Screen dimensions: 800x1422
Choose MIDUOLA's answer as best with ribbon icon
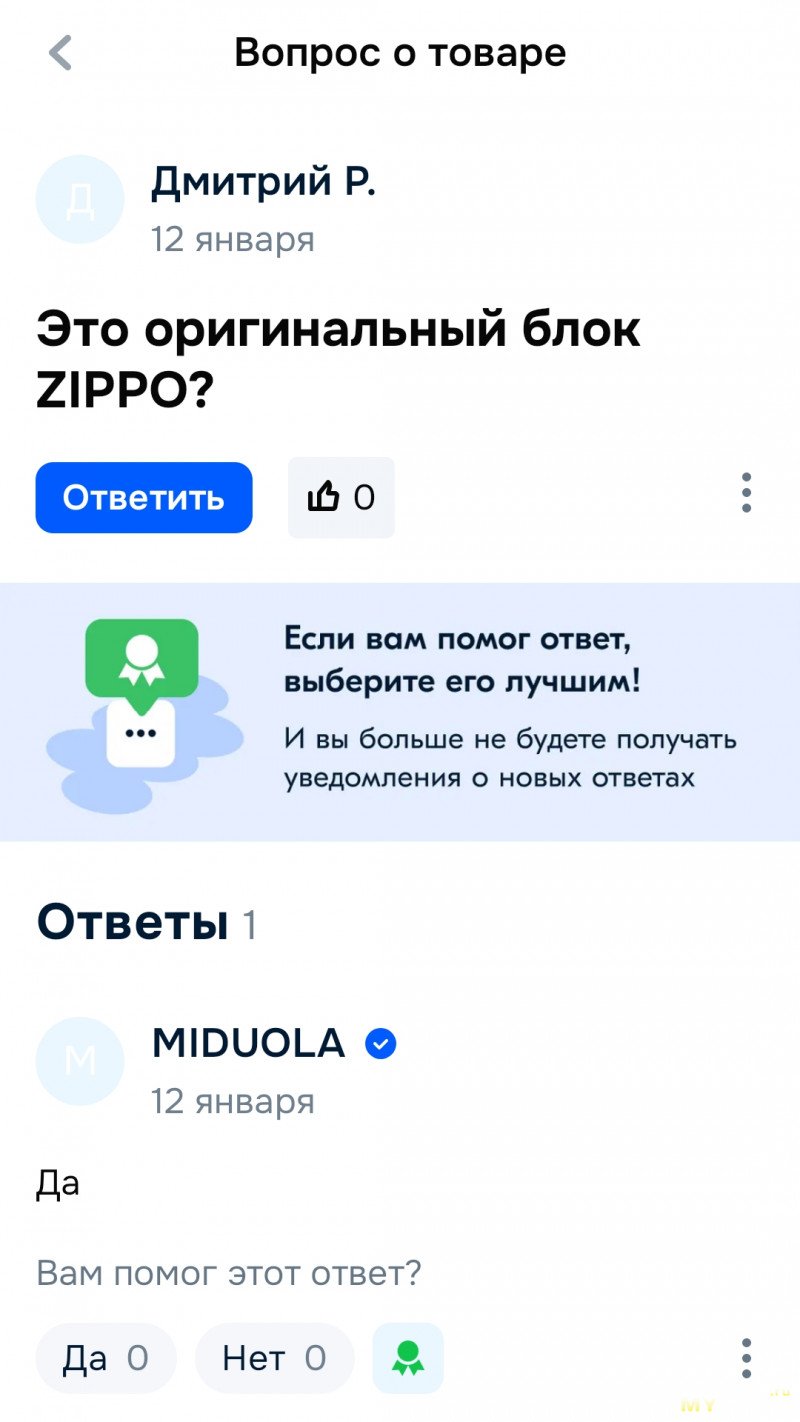click(407, 1358)
